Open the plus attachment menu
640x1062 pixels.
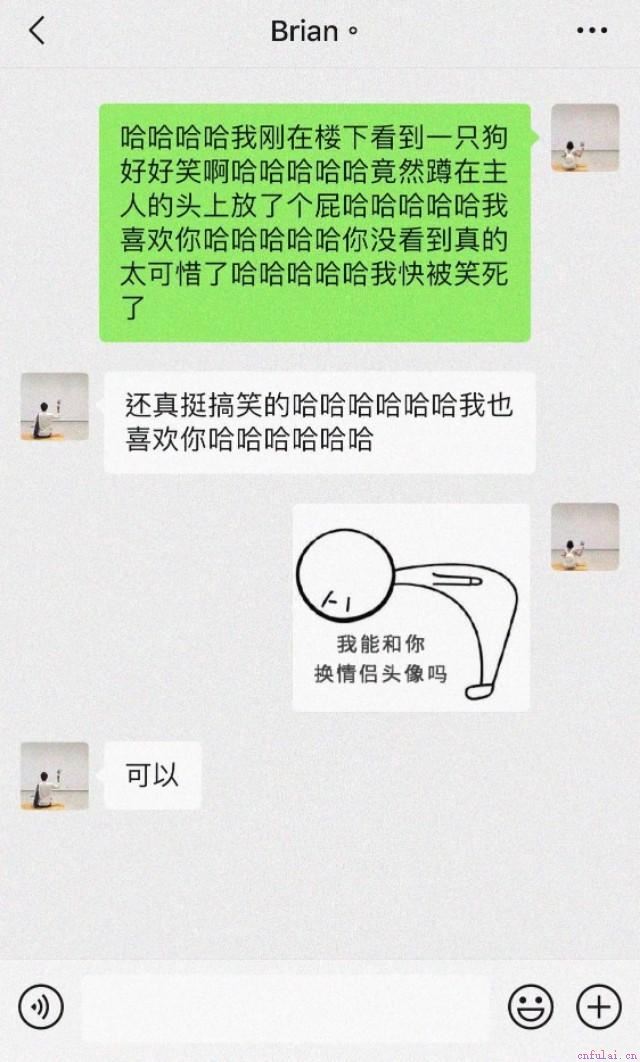599,1006
